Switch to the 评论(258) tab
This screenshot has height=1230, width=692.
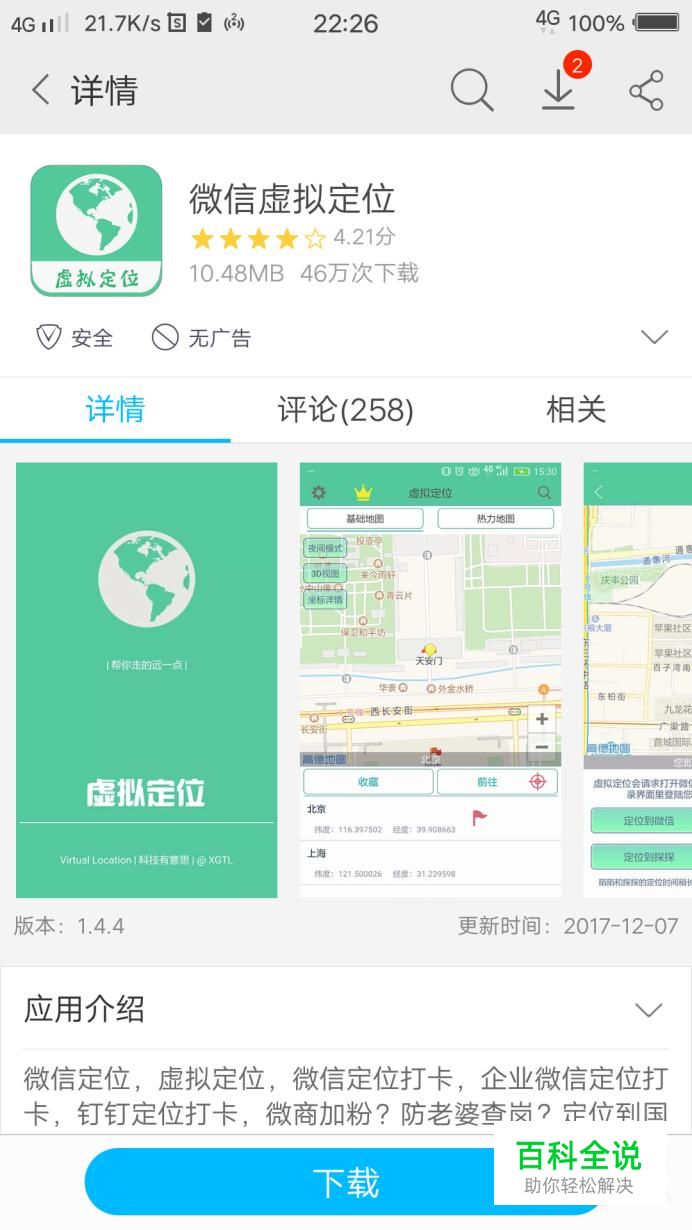tap(345, 409)
